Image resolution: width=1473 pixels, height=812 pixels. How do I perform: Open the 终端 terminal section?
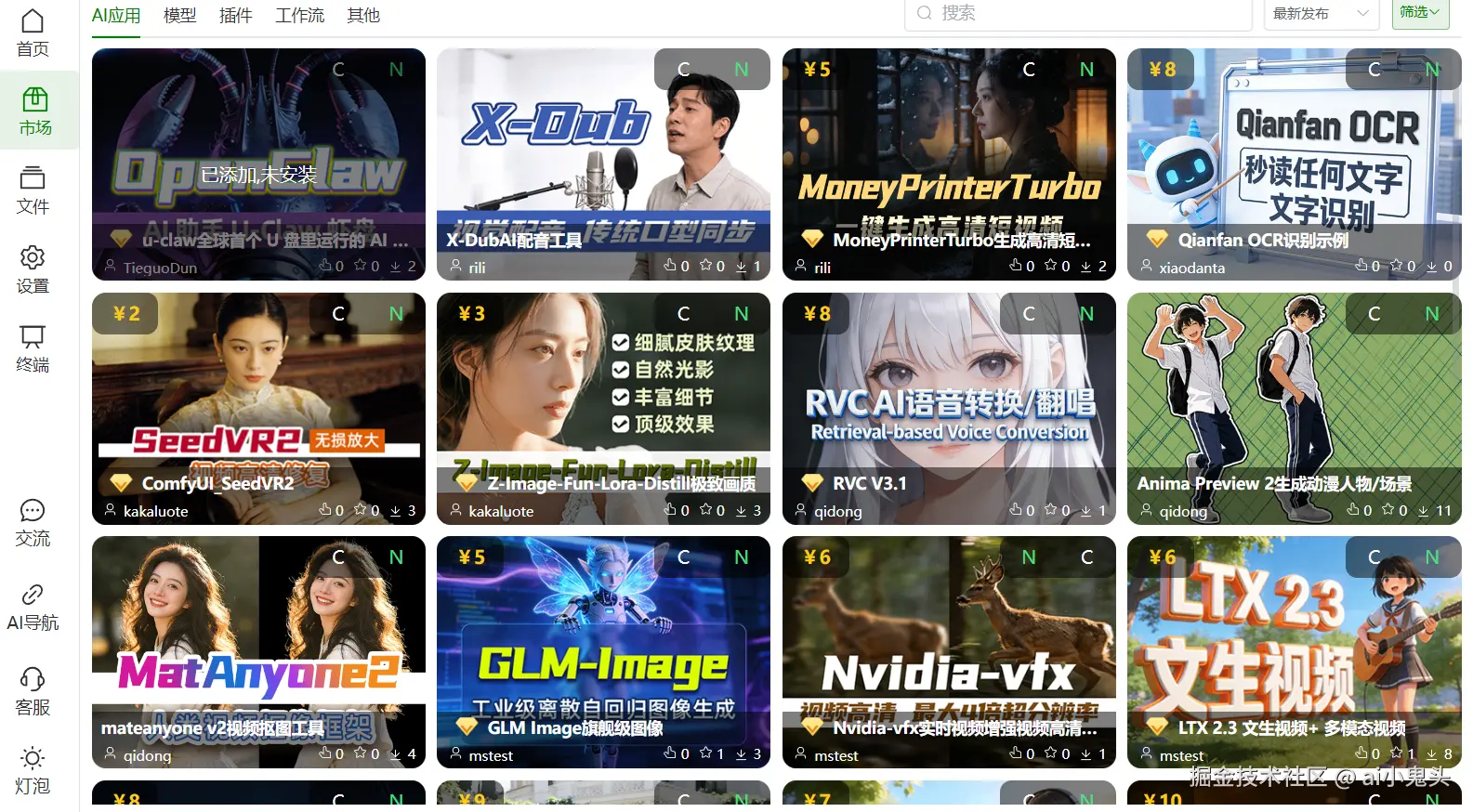(x=33, y=348)
